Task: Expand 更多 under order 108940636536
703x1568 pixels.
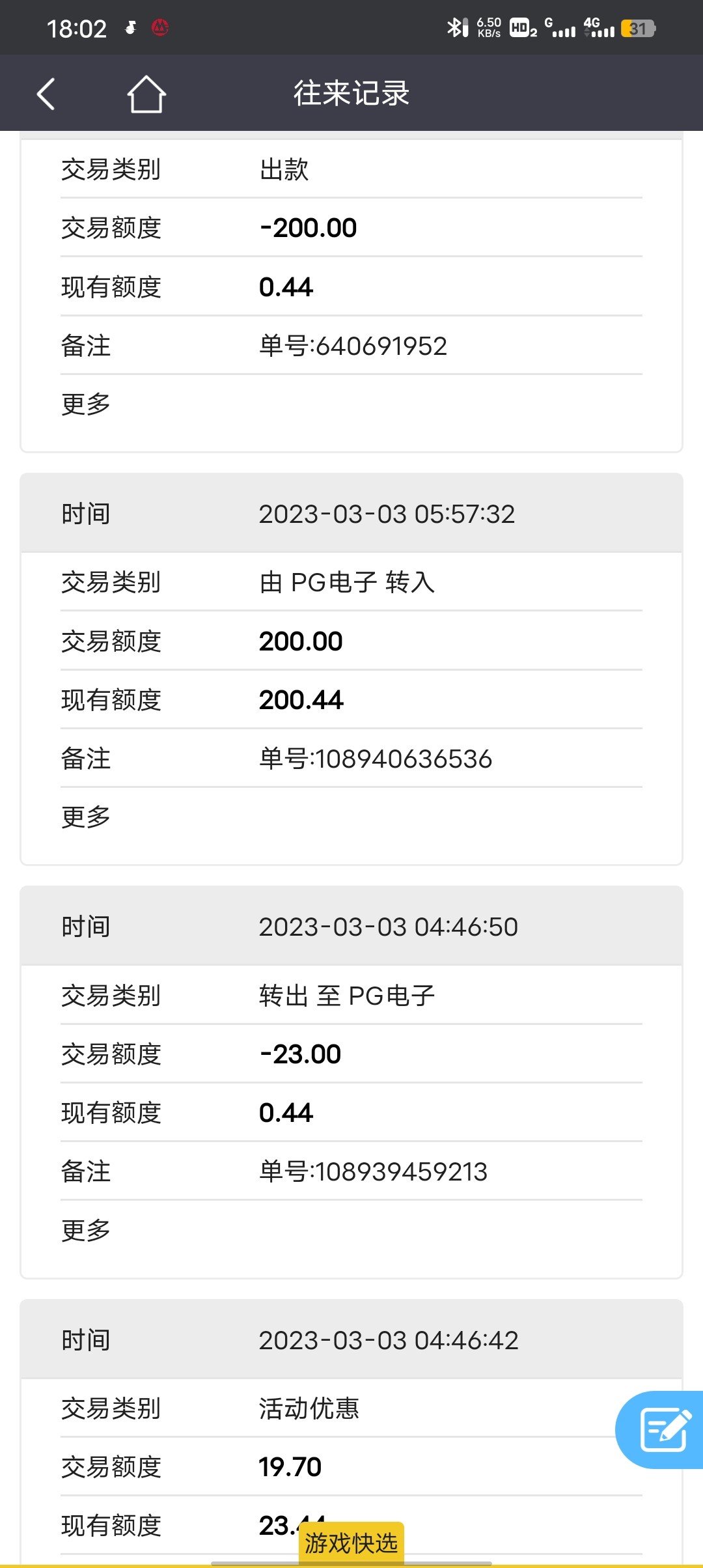Action: click(86, 817)
